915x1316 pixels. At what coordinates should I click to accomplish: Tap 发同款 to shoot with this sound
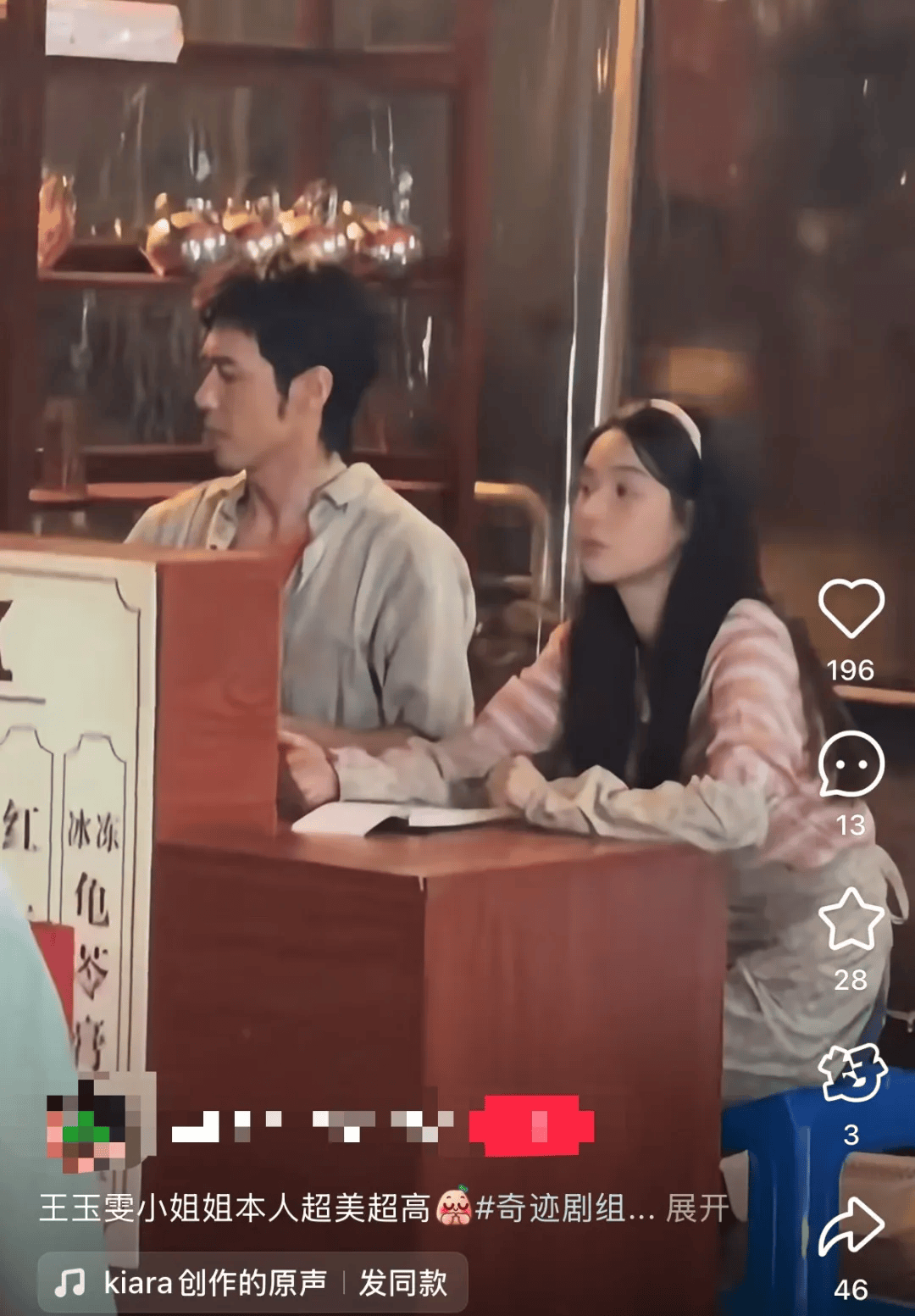click(403, 1283)
